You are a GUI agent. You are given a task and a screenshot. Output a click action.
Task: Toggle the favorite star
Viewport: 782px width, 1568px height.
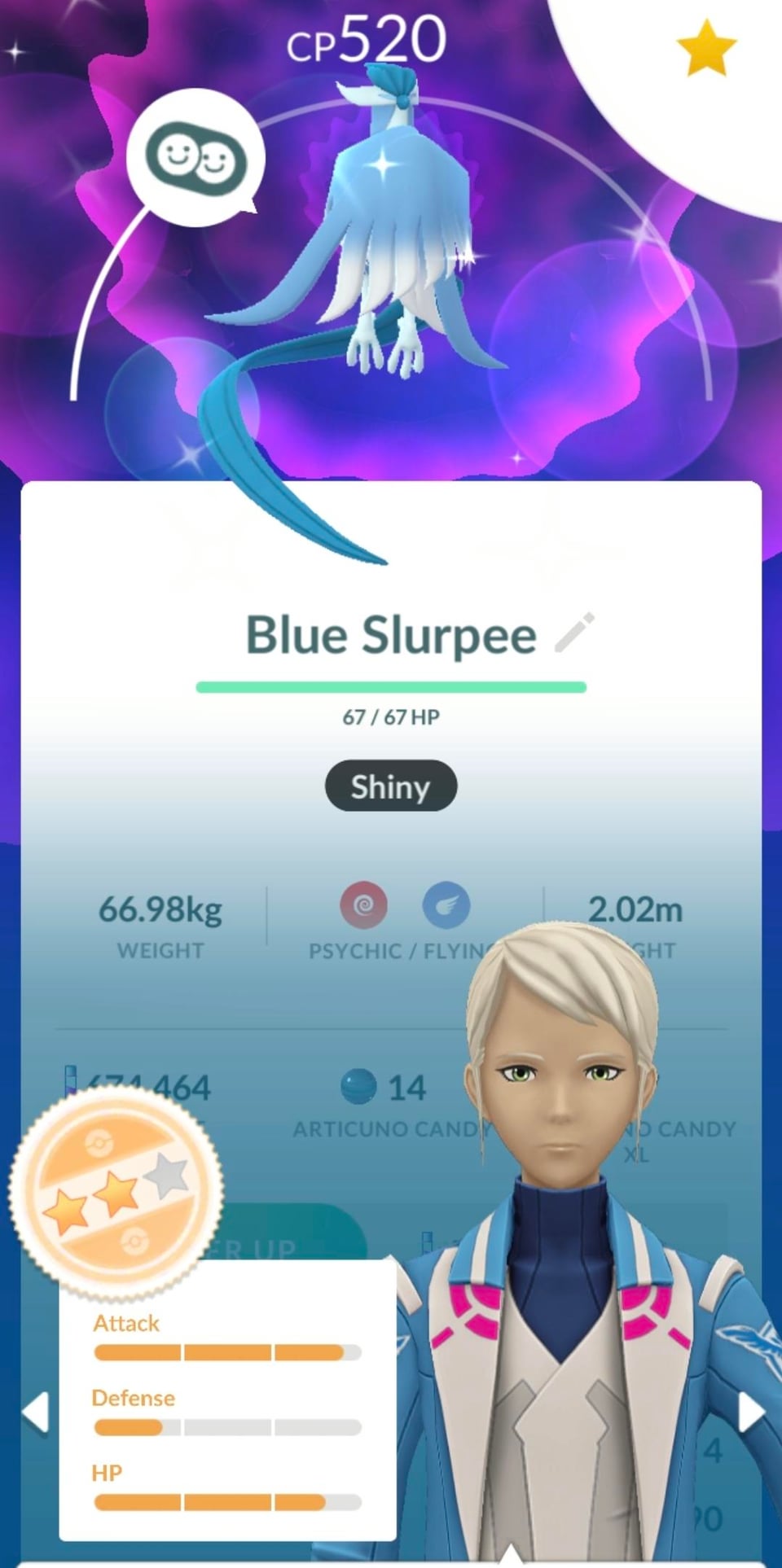pyautogui.click(x=705, y=48)
